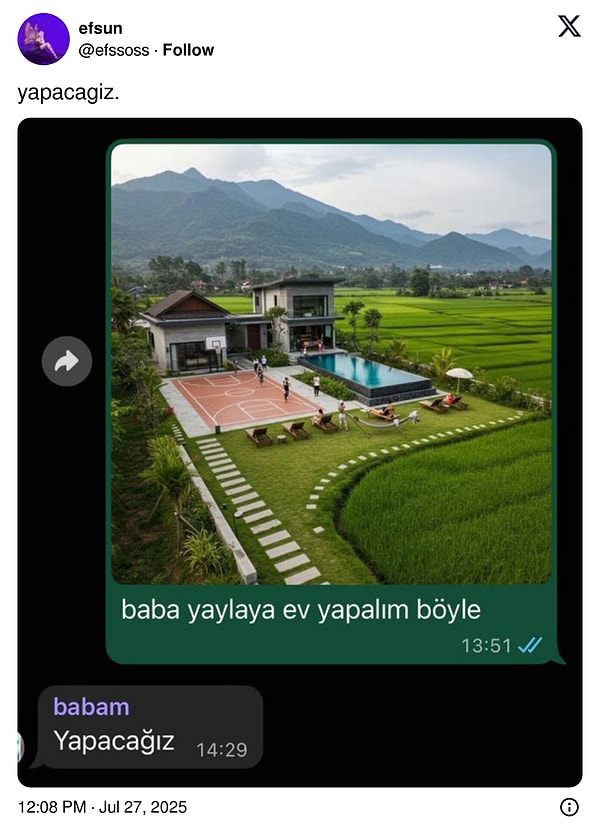The width and height of the screenshot is (600, 837).
Task: Follow the @efssoss account
Action: [188, 50]
